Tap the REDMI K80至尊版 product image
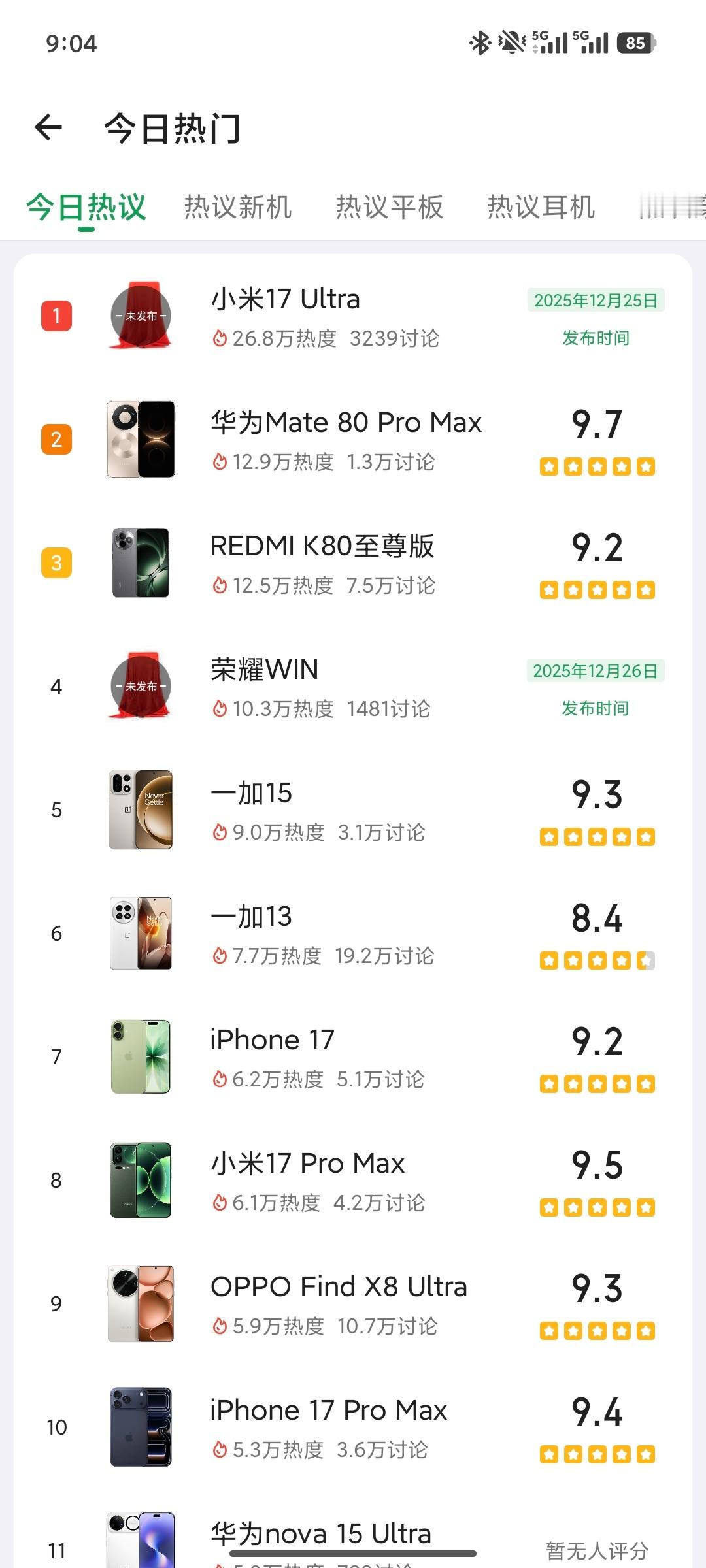This screenshot has width=706, height=1568. click(x=141, y=563)
